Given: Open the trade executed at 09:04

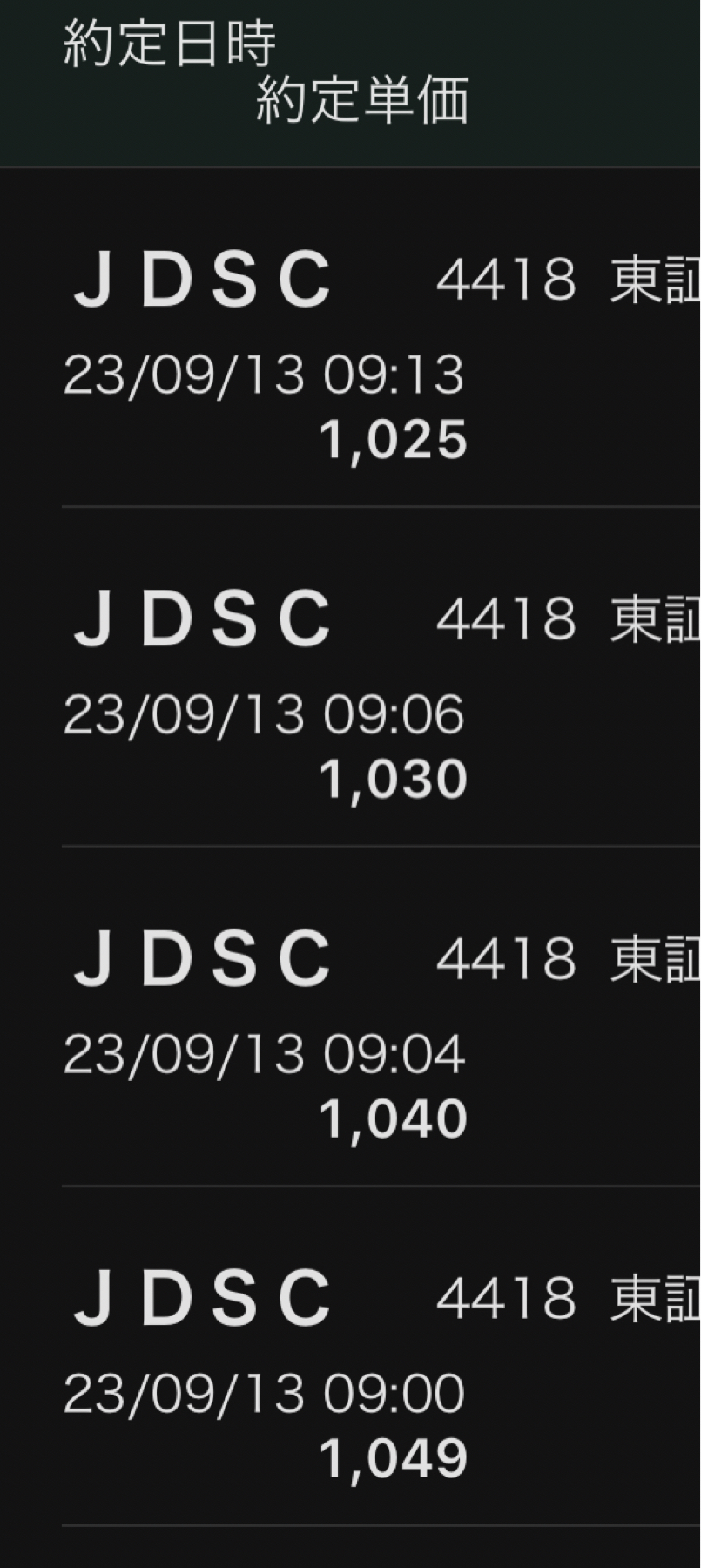Looking at the screenshot, I should [264, 1055].
